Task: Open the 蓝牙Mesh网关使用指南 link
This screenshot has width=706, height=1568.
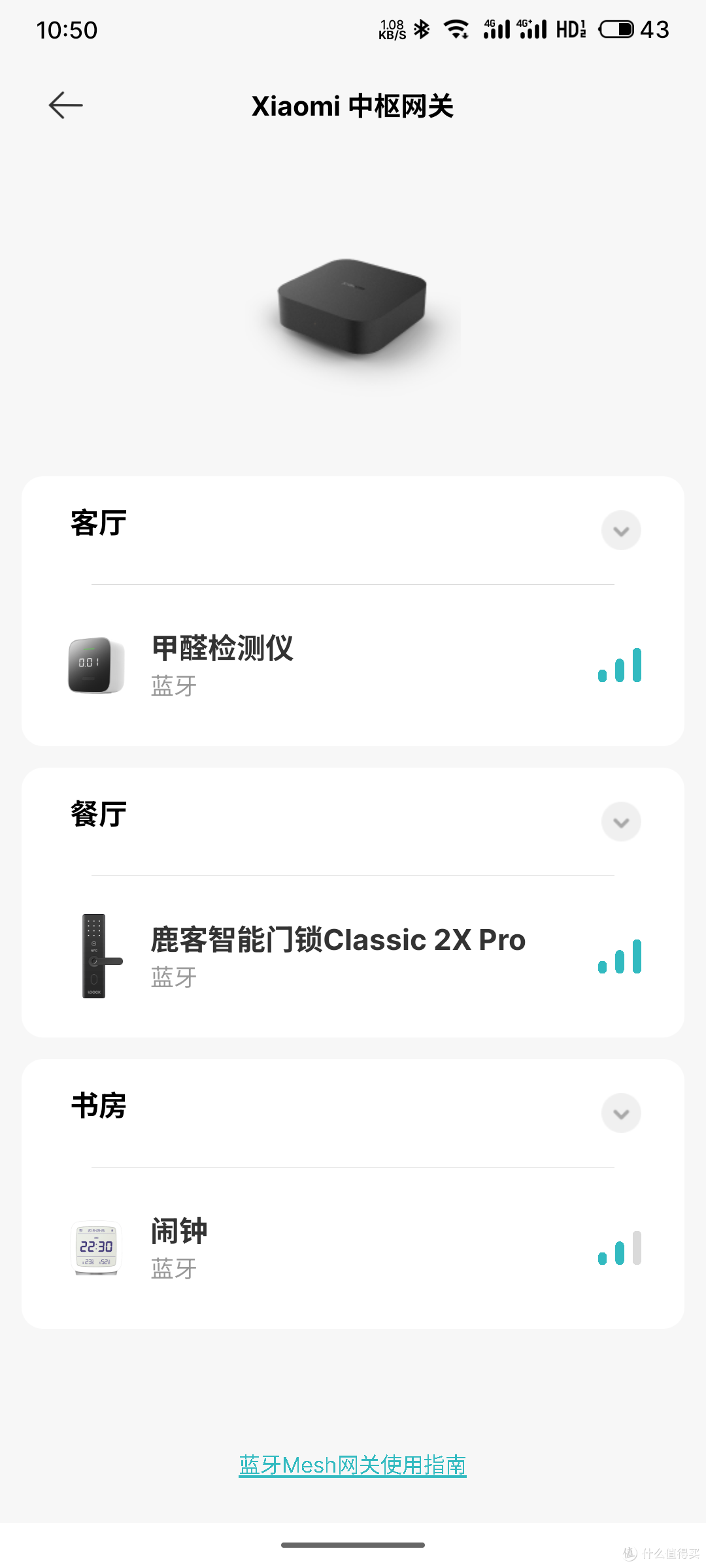Action: (352, 1465)
